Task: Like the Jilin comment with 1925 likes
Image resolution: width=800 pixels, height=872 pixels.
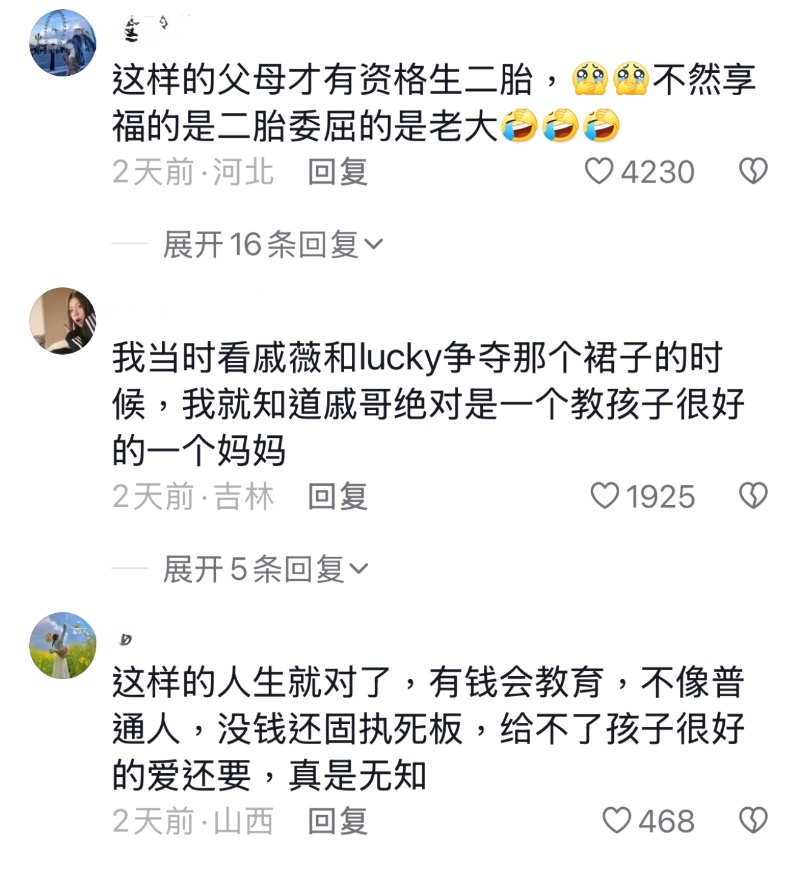Action: pyautogui.click(x=605, y=496)
